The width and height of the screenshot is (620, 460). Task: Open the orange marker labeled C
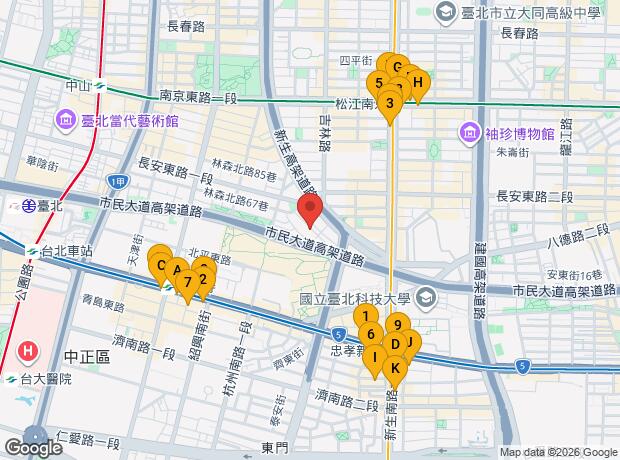pyautogui.click(x=159, y=266)
